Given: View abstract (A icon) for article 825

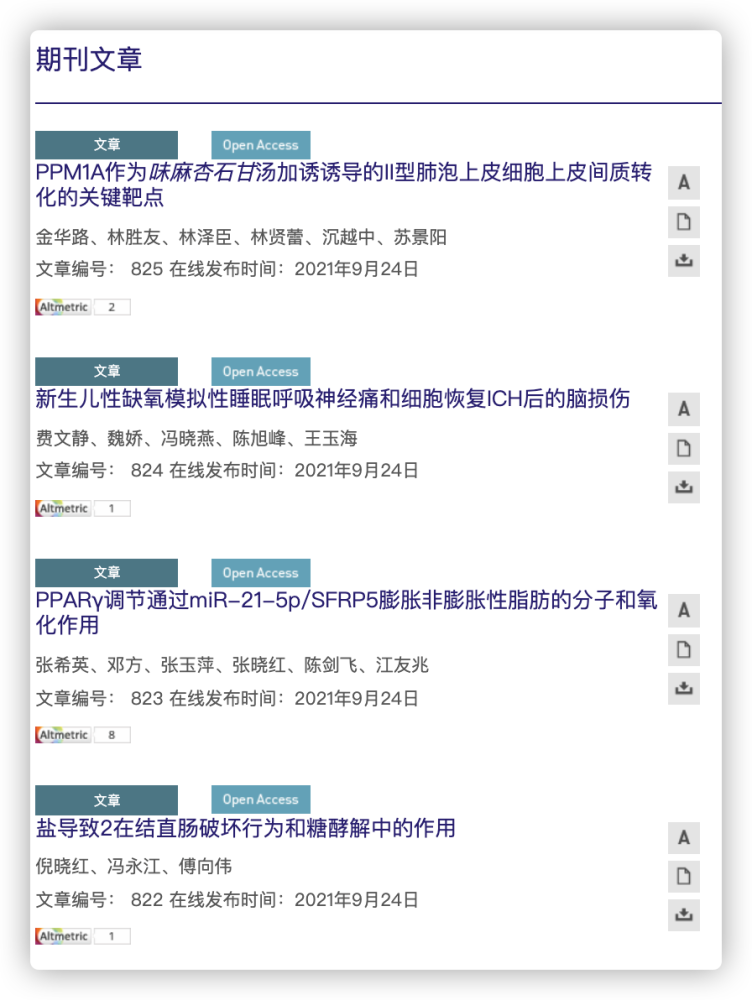Looking at the screenshot, I should coord(684,182).
